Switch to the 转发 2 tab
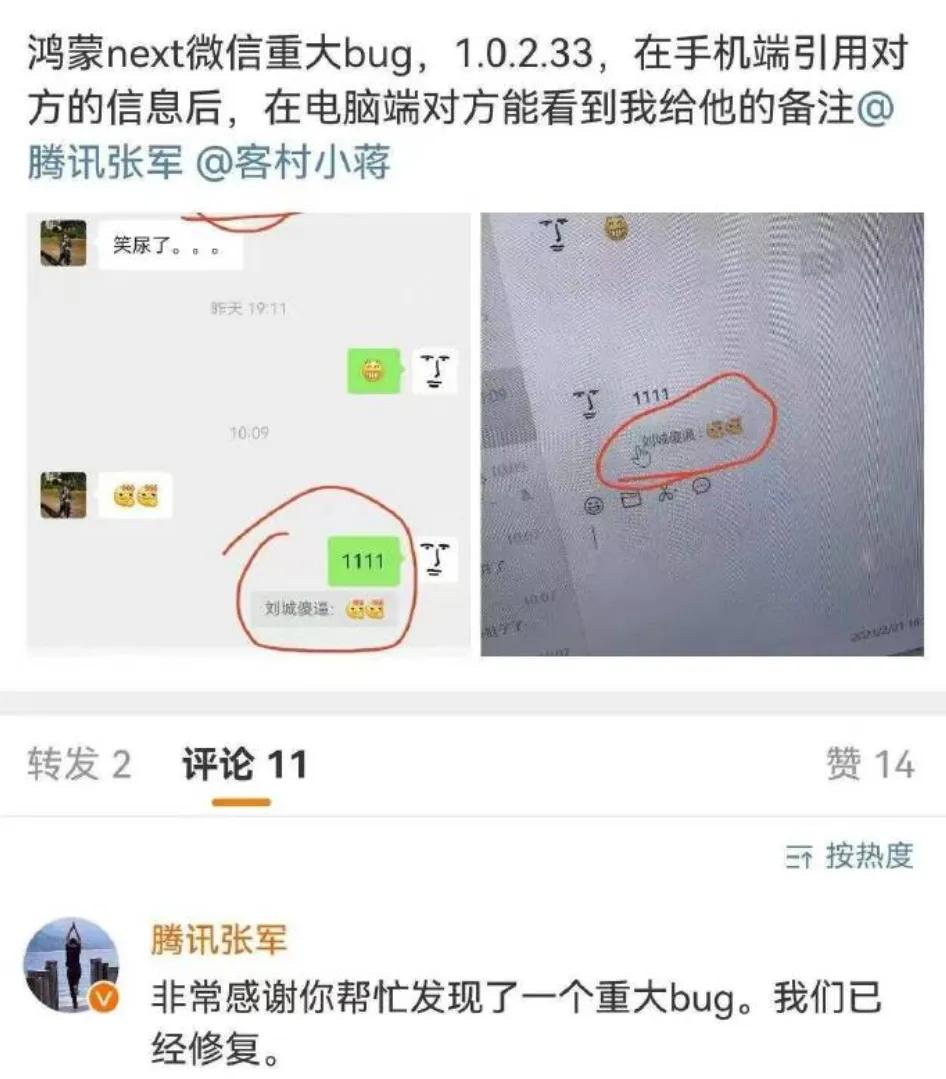 click(x=78, y=766)
